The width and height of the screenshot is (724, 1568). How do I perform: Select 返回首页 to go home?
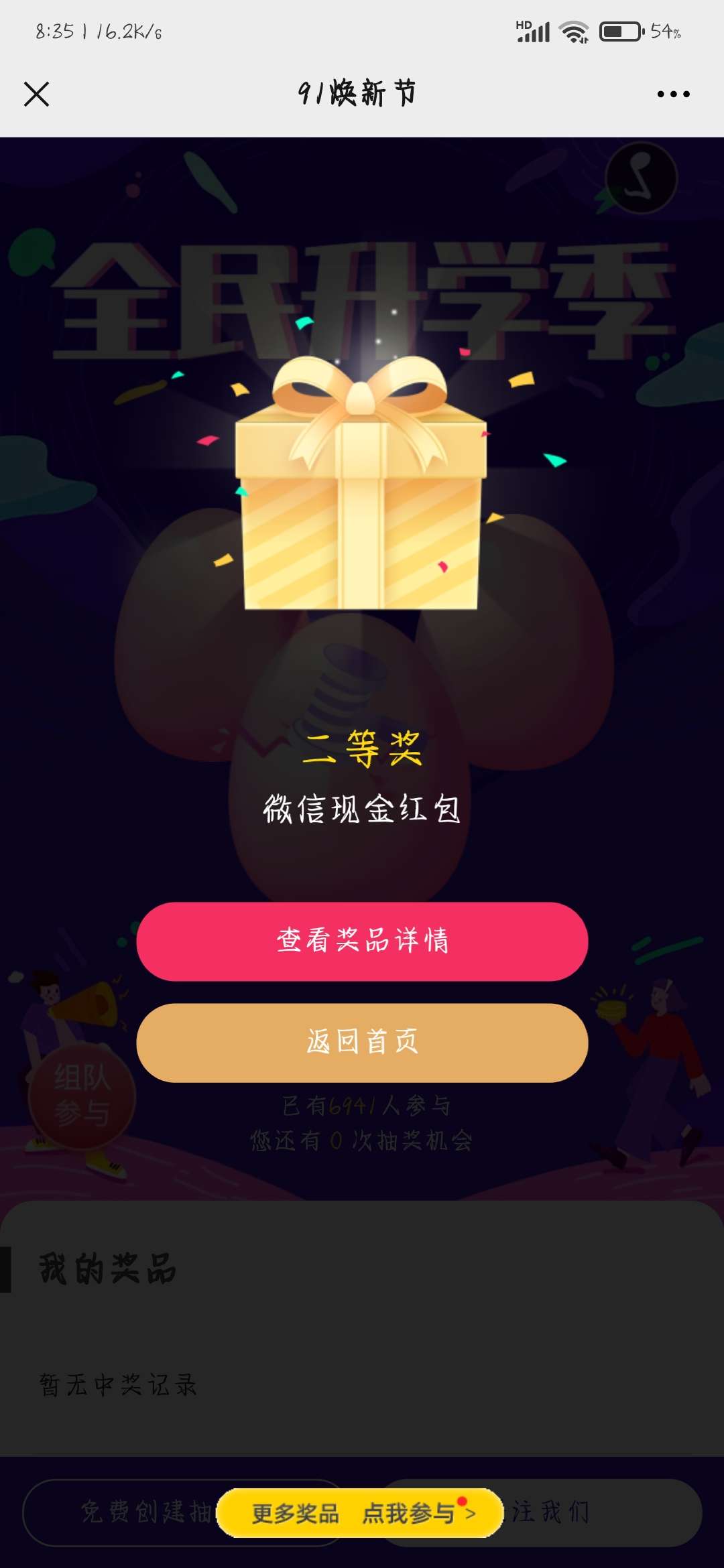[362, 1043]
